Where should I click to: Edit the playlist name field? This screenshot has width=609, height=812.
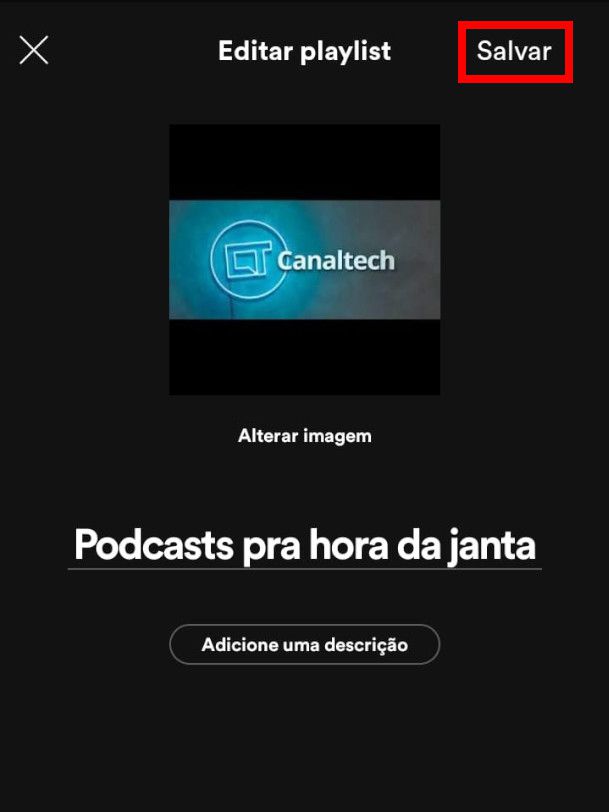point(304,546)
